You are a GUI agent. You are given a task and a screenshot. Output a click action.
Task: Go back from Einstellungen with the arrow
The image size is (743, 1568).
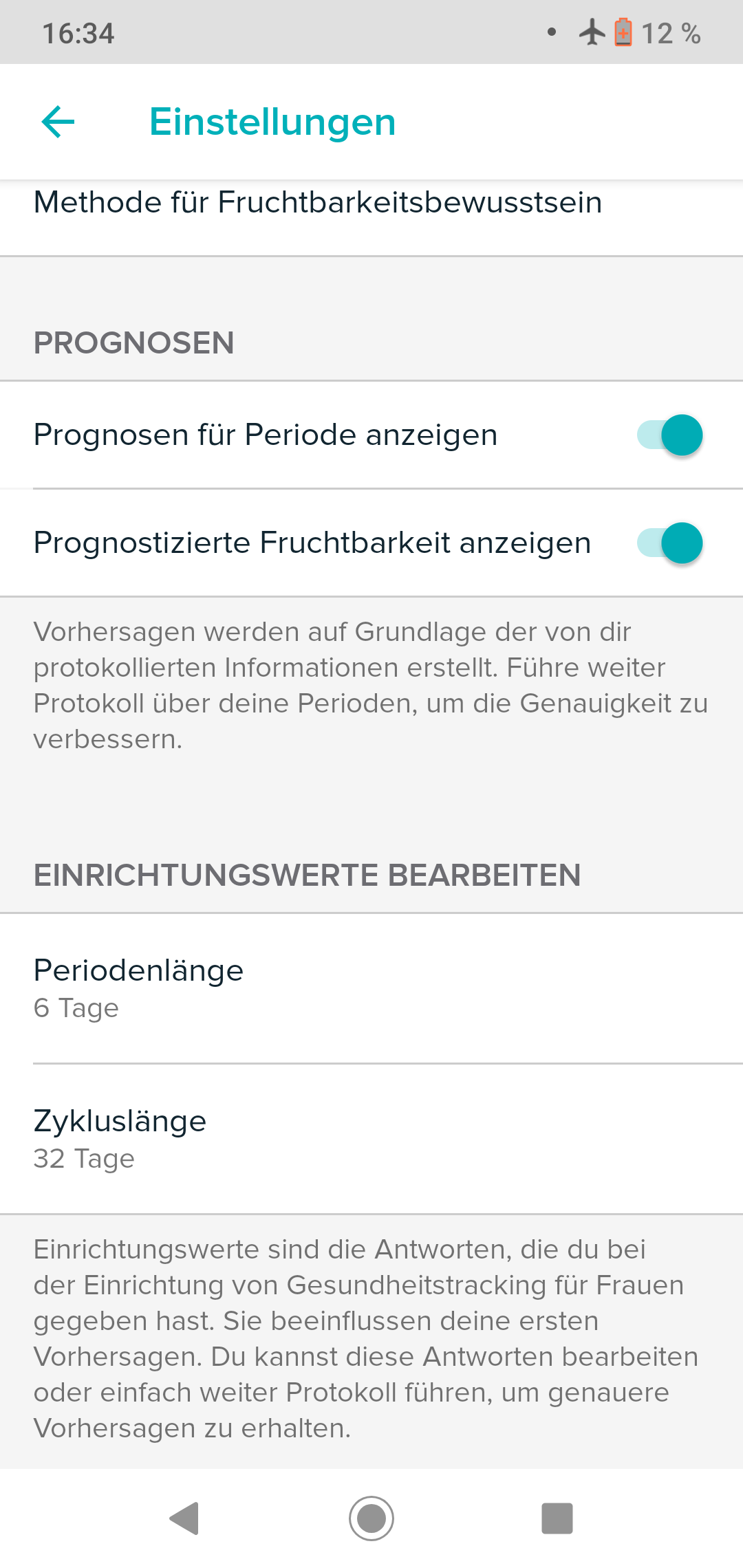click(58, 122)
